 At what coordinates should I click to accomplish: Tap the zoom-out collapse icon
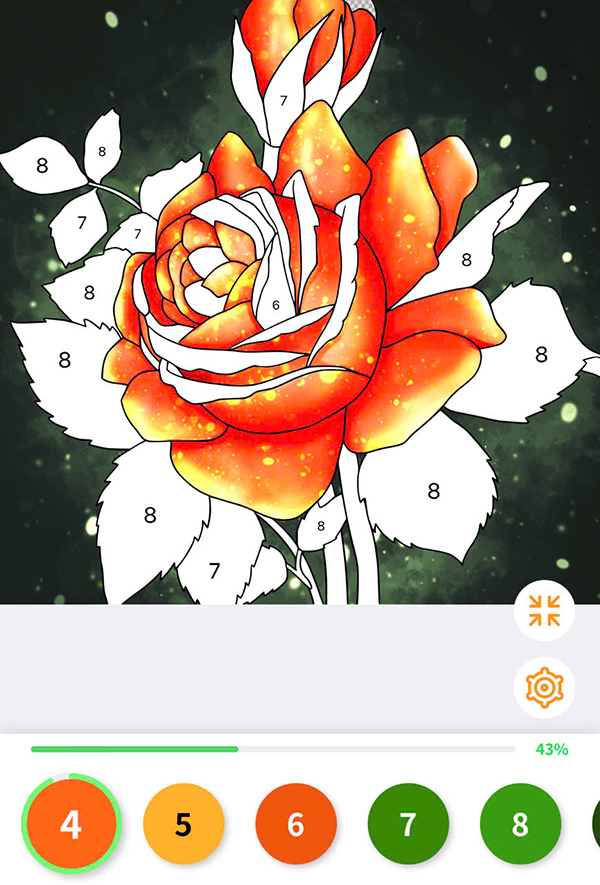point(544,610)
